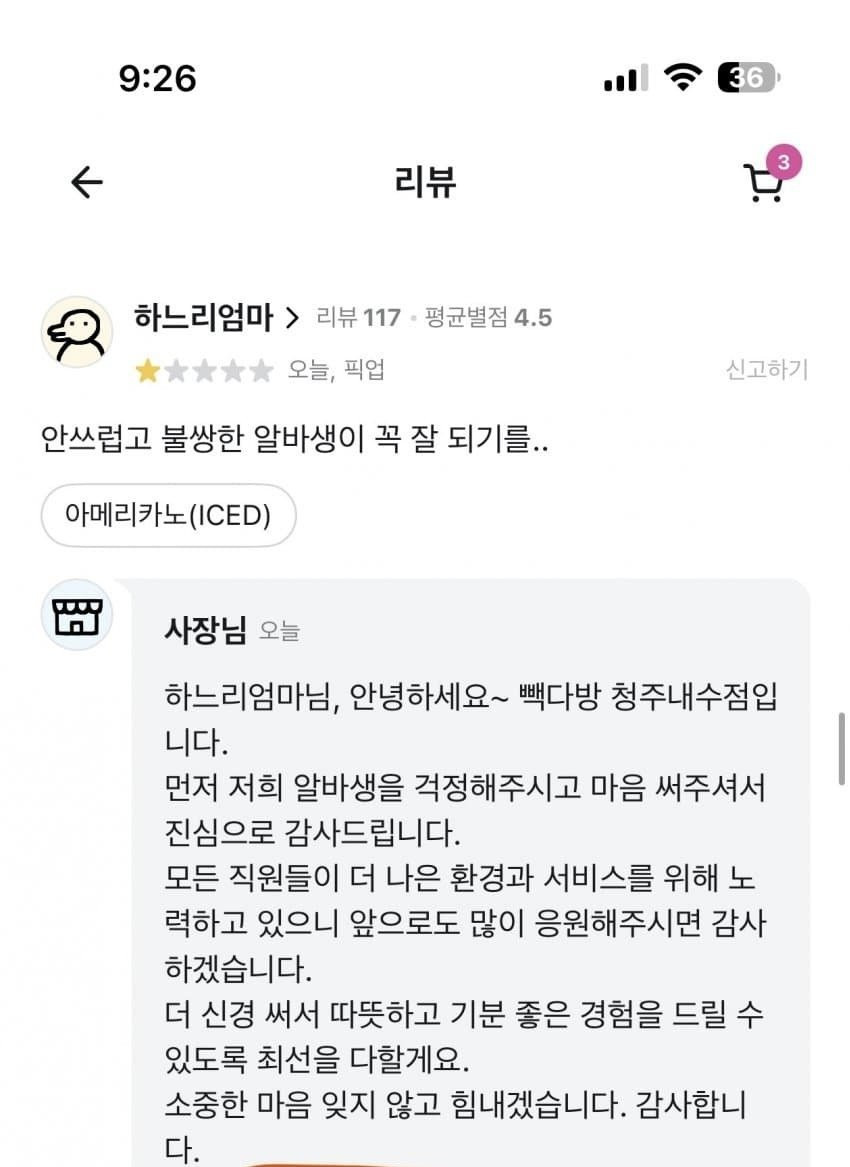Go back using the arrow icon
This screenshot has height=1167, width=850.
coord(87,182)
